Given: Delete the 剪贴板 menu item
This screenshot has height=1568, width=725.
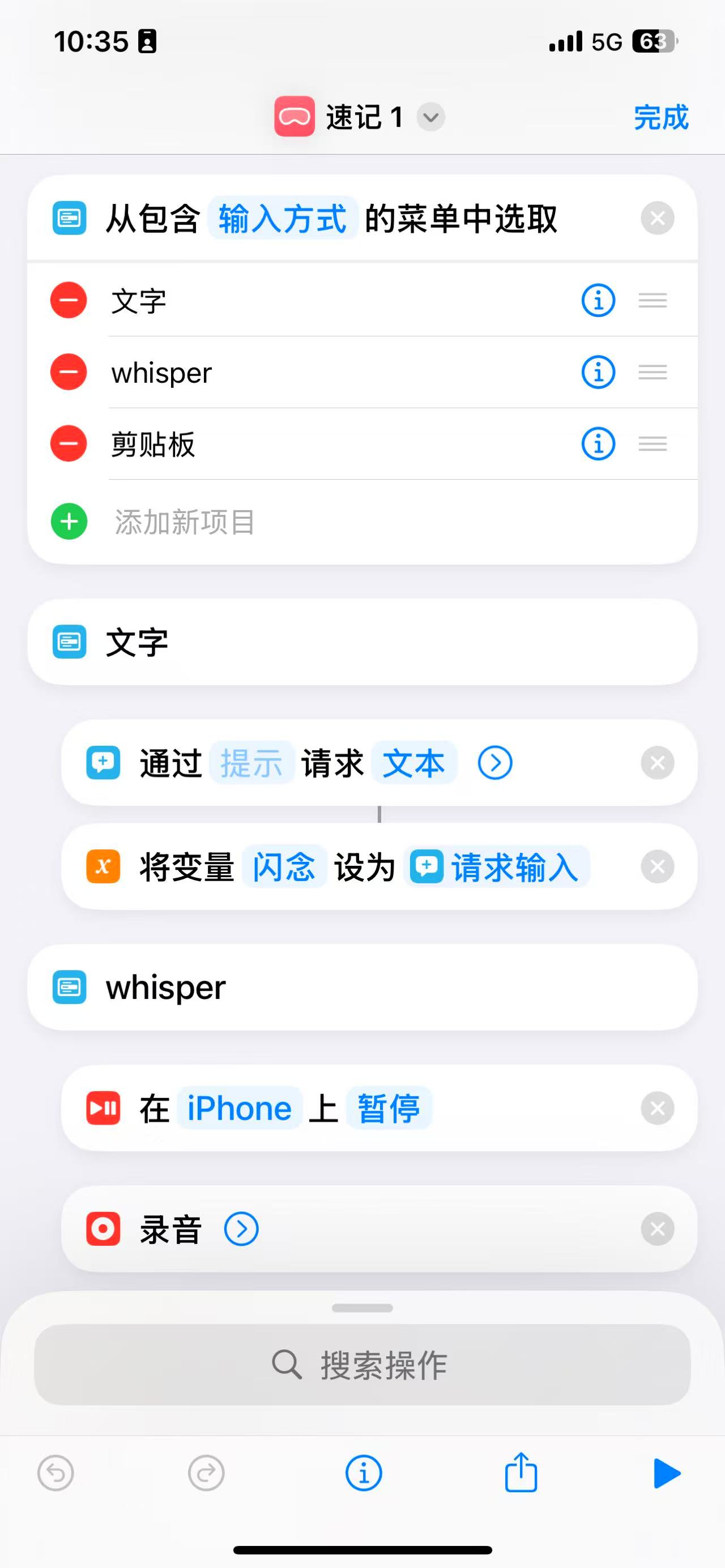Looking at the screenshot, I should (x=69, y=443).
